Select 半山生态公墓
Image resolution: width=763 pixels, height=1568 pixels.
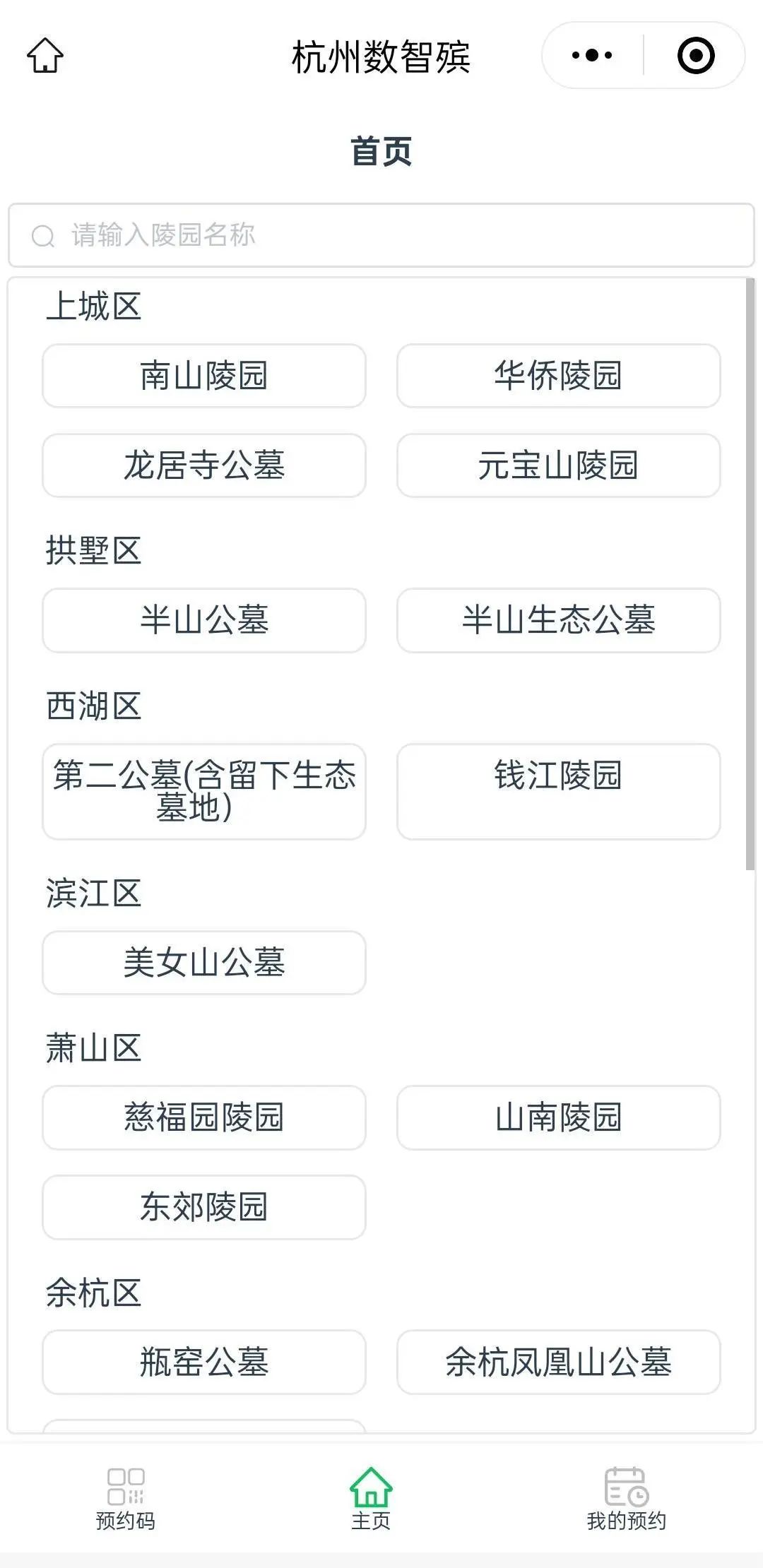click(x=559, y=620)
